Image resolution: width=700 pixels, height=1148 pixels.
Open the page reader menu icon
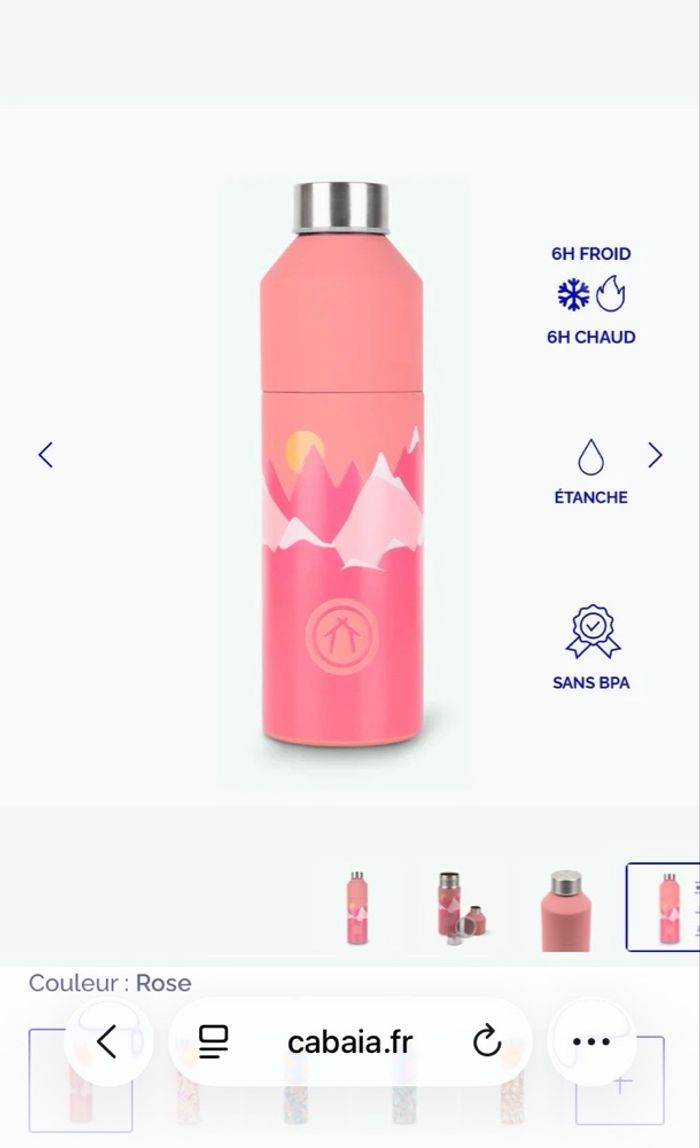click(213, 1042)
